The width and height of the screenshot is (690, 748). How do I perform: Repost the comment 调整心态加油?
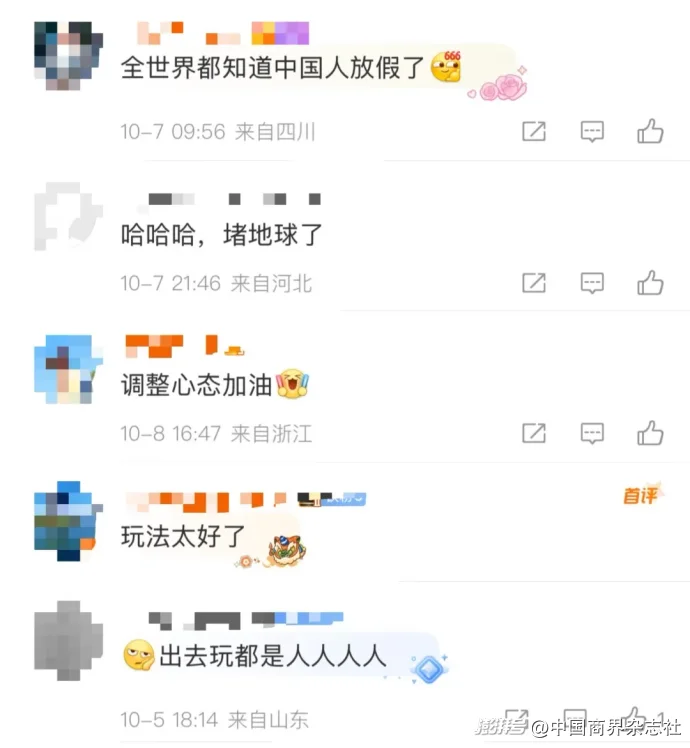point(534,433)
